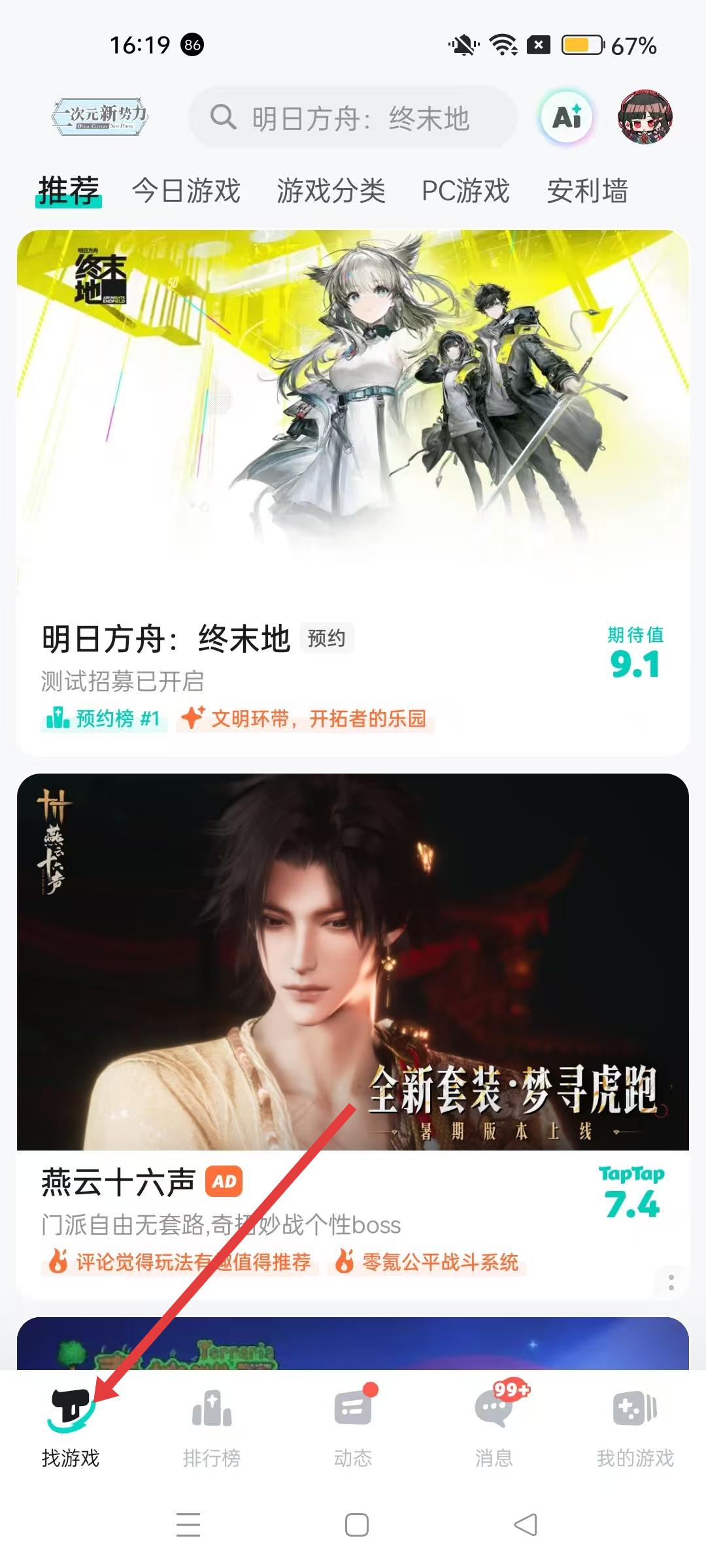
Task: Tap the 零氪公平战斗系统 tag
Action: click(430, 1262)
